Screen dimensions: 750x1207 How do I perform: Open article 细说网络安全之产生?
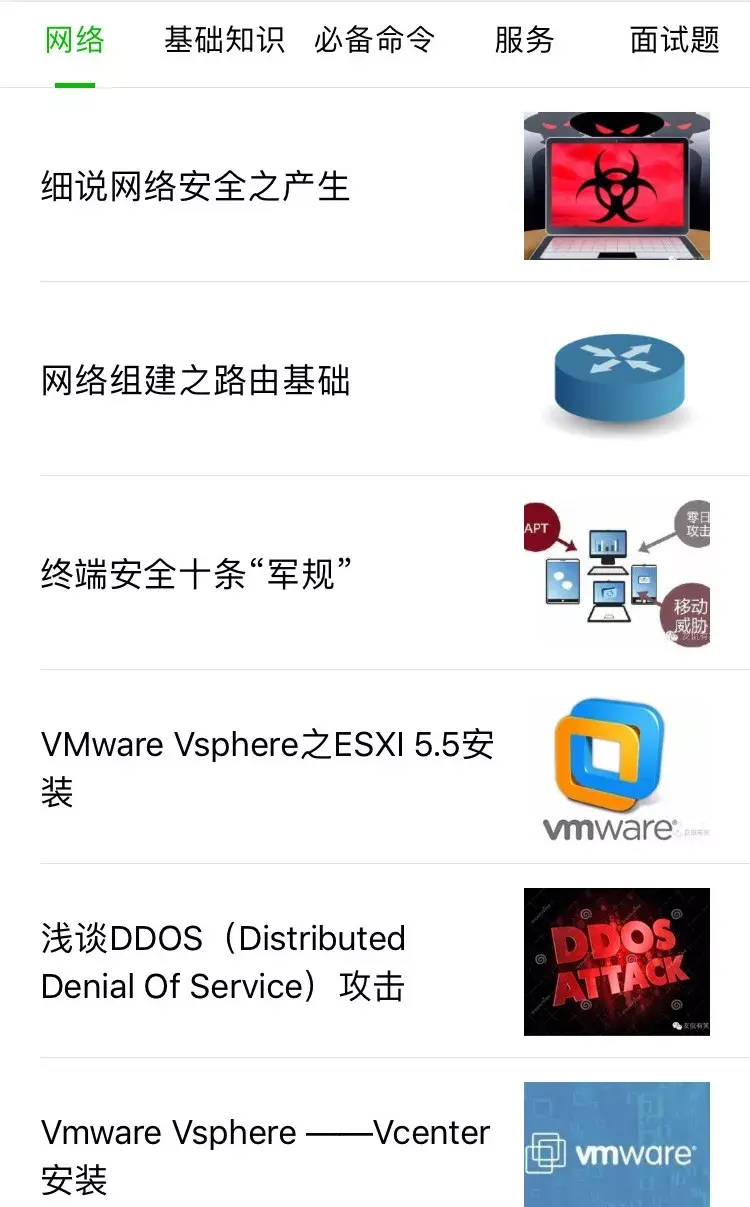coord(195,187)
